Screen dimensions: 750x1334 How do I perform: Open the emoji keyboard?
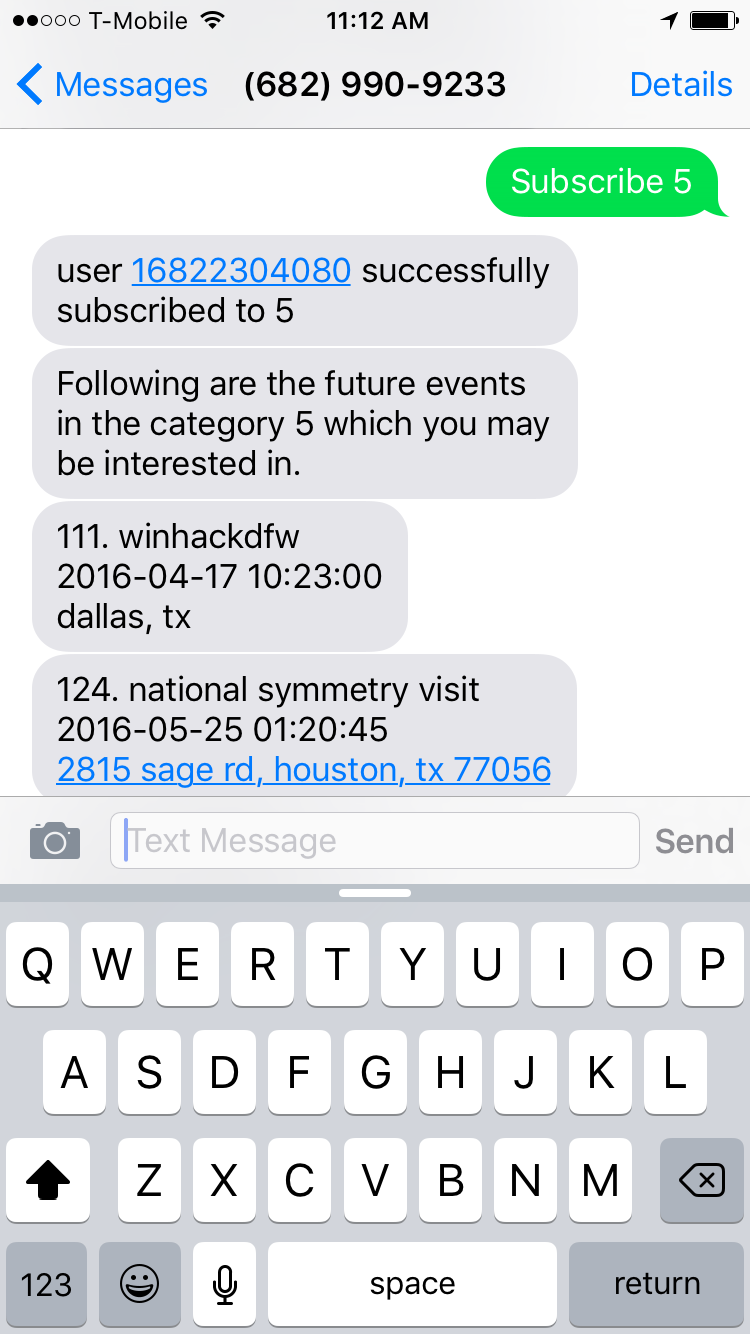[x=139, y=1284]
